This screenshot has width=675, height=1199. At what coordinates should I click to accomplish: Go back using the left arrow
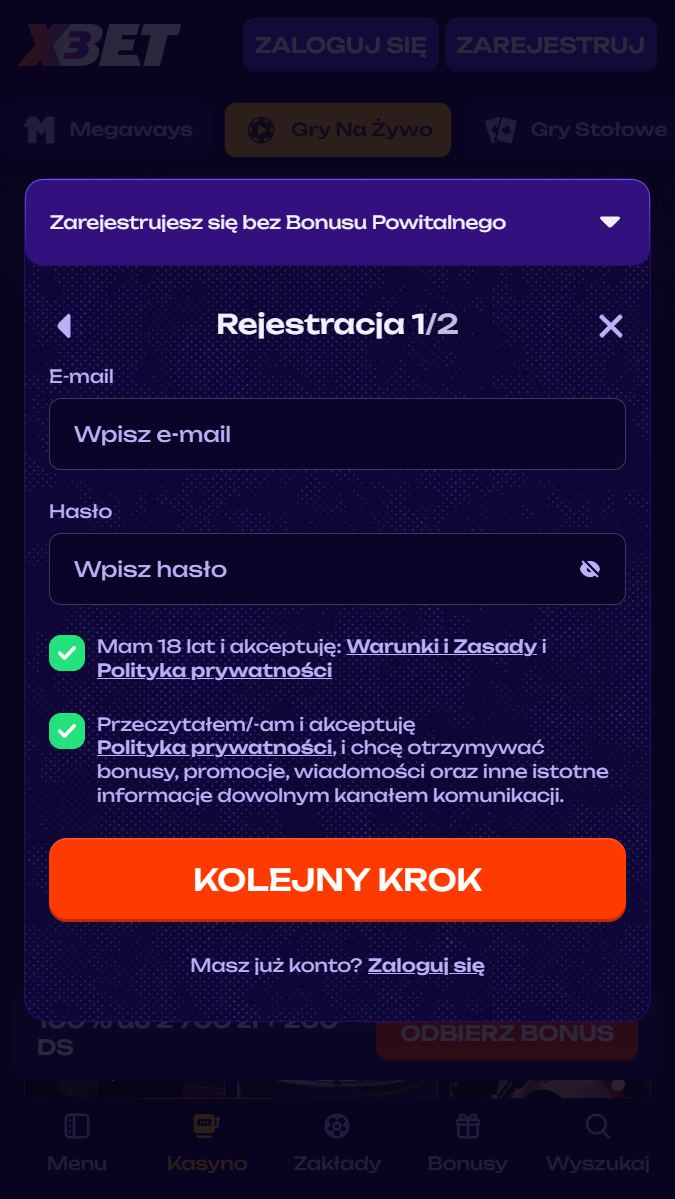tap(64, 325)
